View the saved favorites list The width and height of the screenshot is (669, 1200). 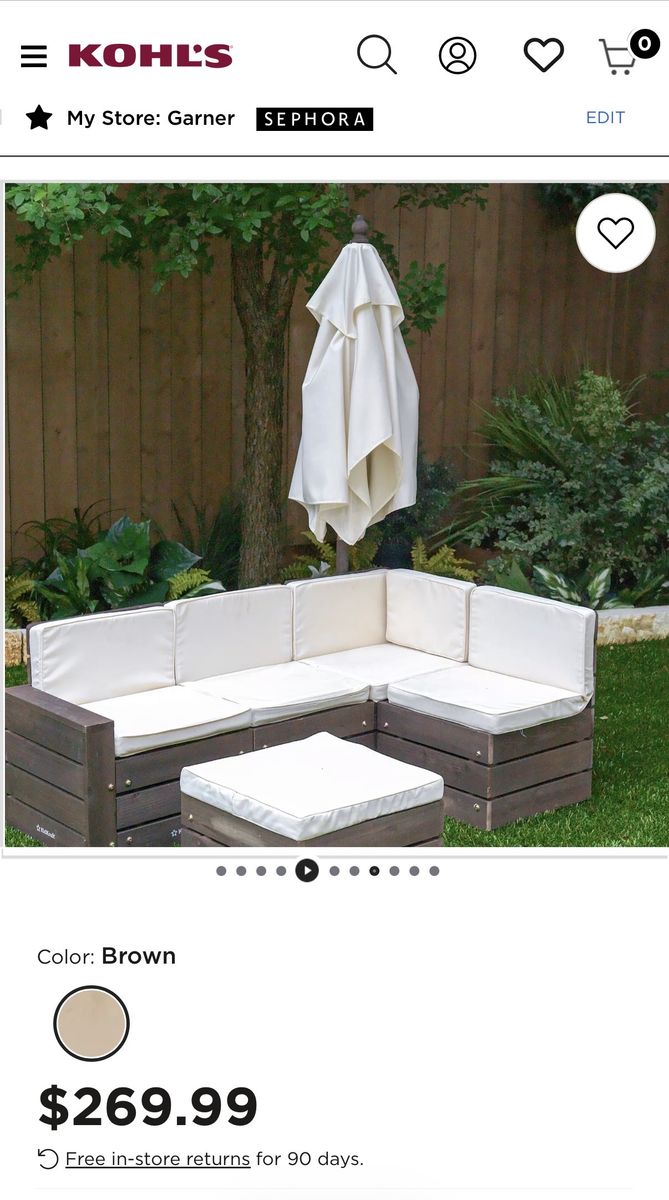[543, 56]
